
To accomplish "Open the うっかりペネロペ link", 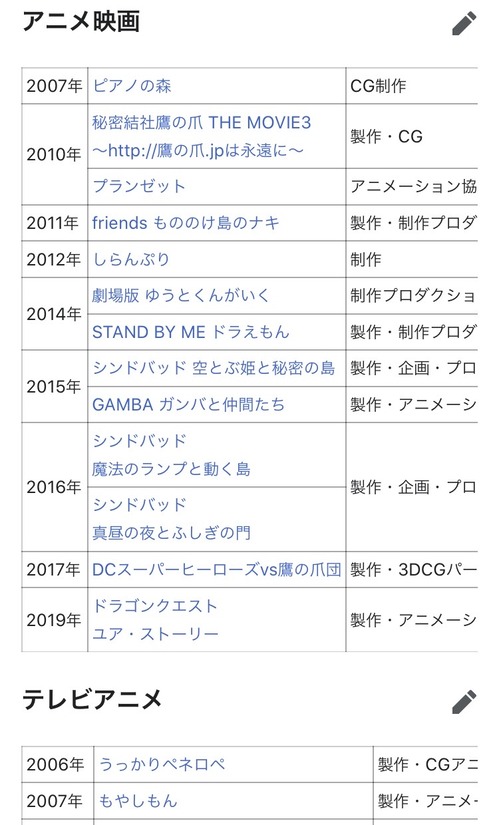I will (162, 764).
